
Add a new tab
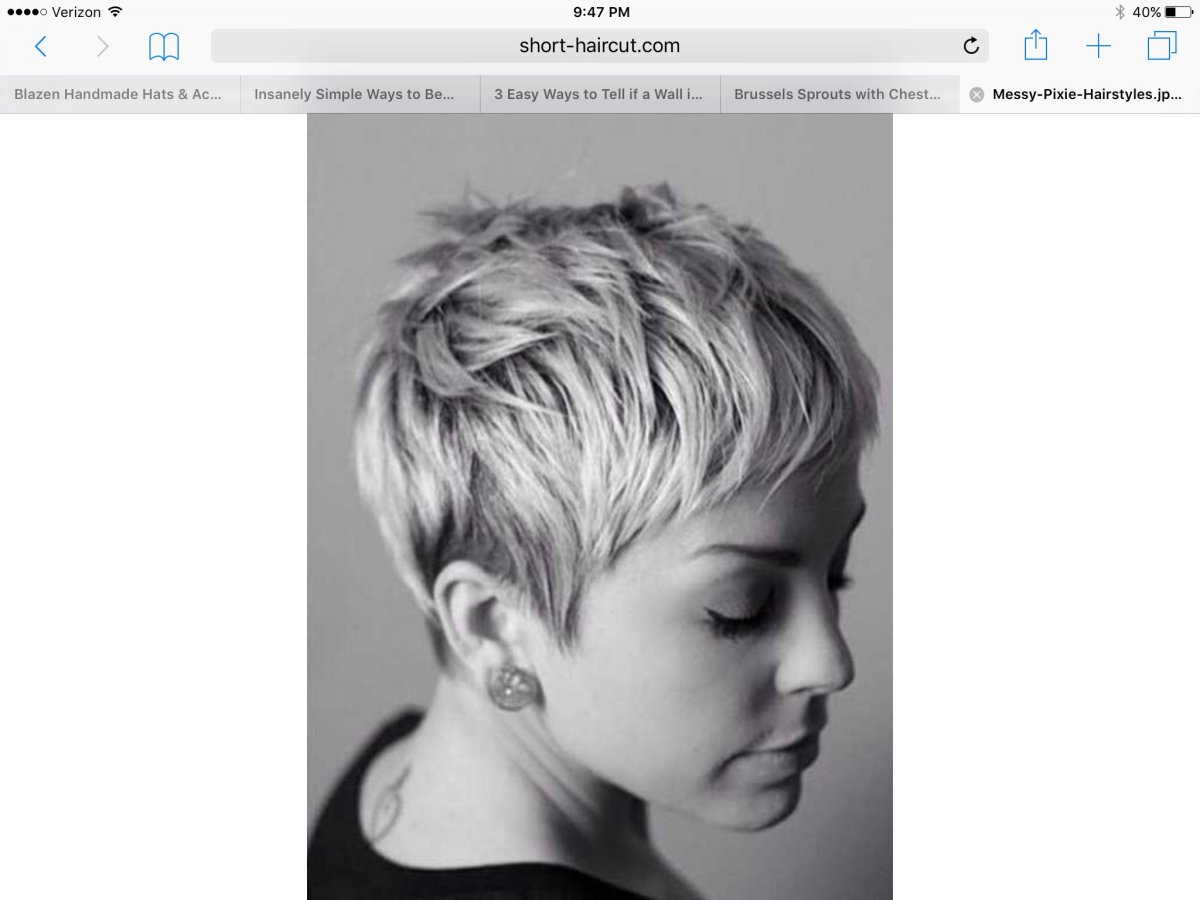tap(1098, 46)
